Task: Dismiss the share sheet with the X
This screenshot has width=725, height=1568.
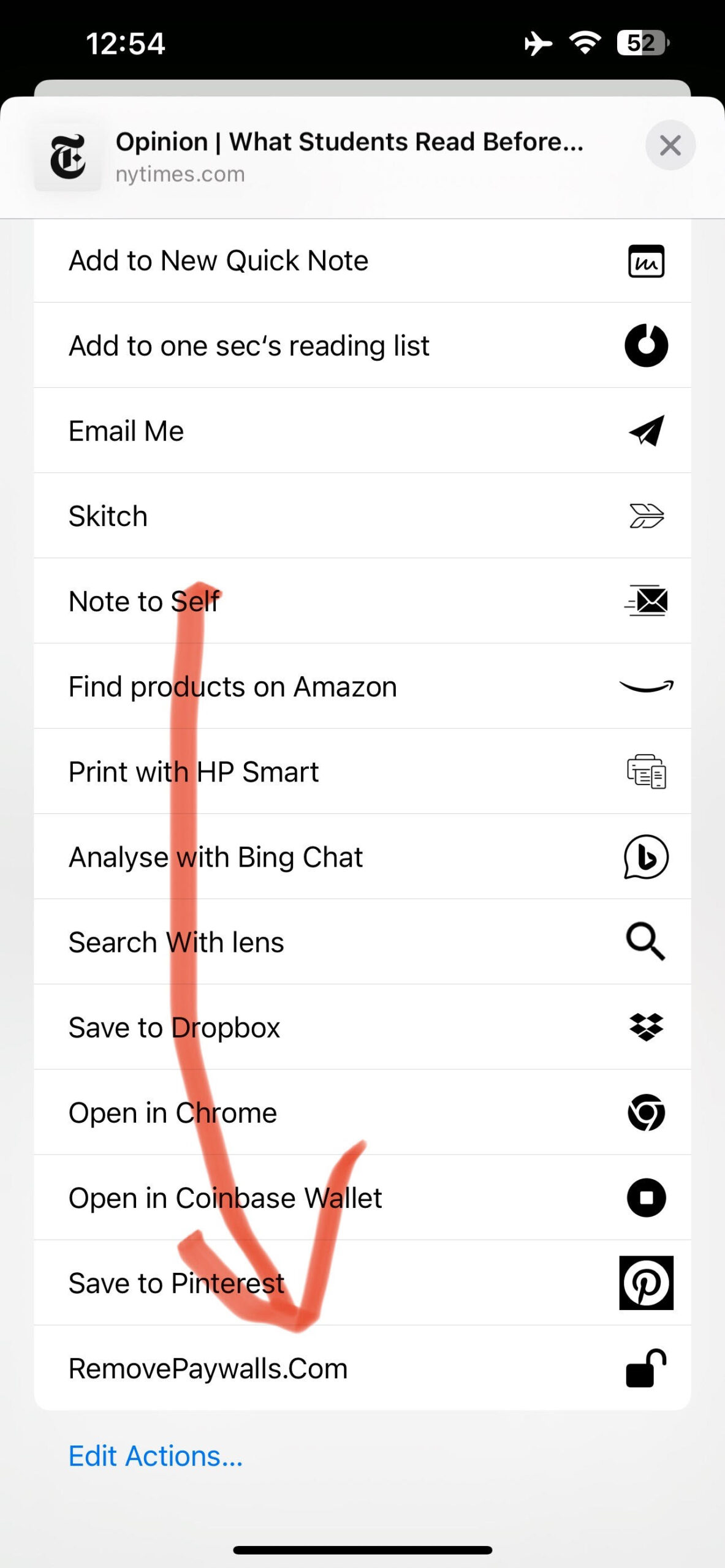Action: point(670,146)
